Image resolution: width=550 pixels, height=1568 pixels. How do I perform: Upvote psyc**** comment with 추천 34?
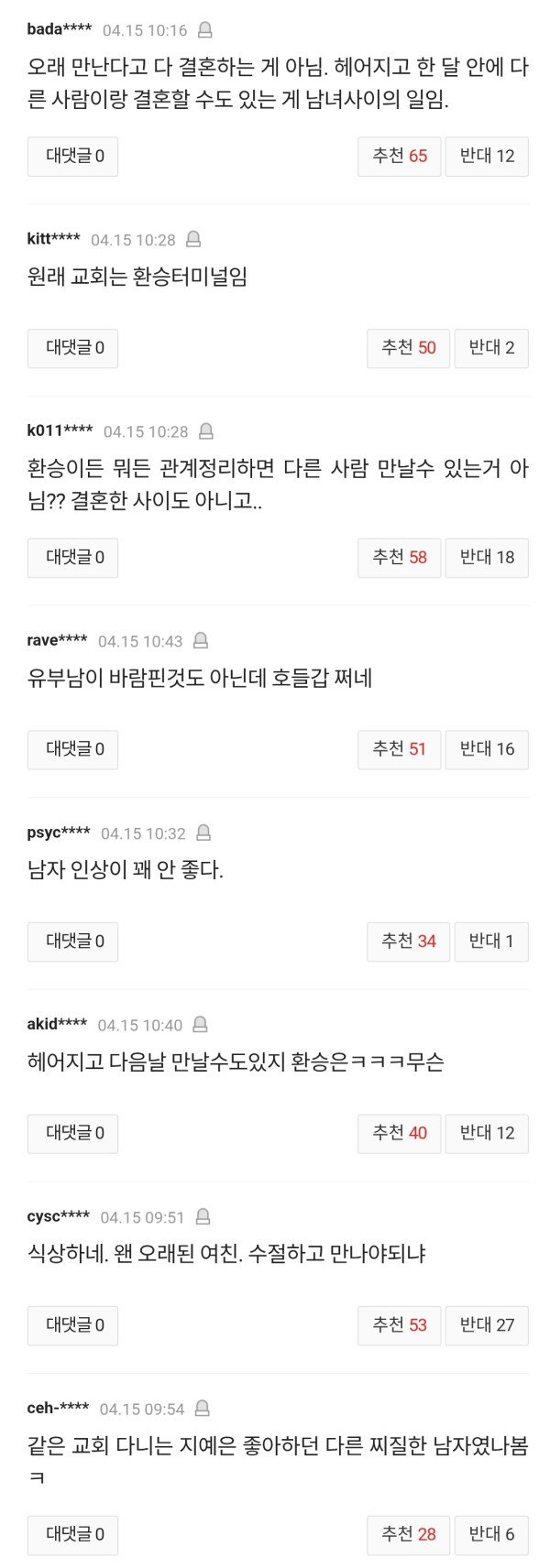408,942
